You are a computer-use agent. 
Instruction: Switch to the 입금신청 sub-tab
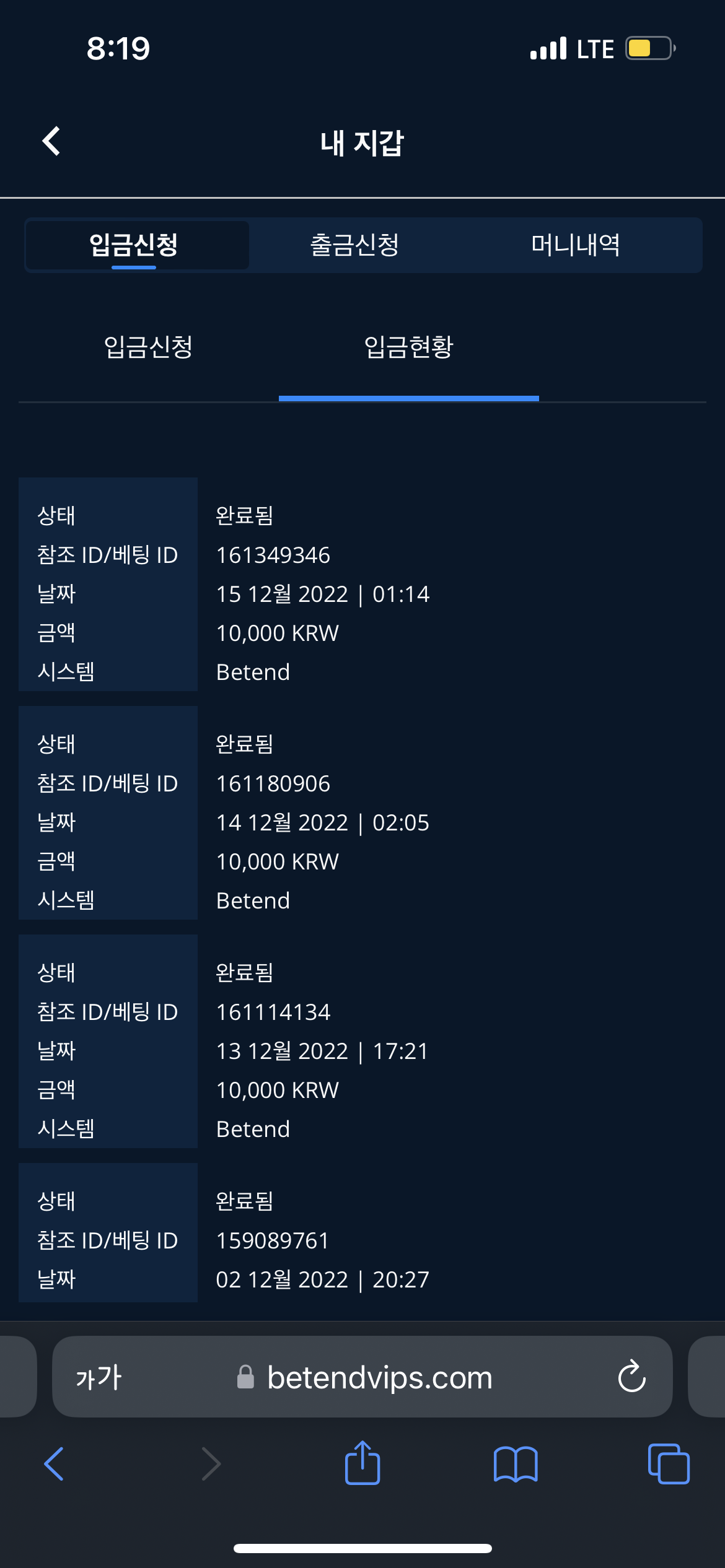tap(148, 347)
